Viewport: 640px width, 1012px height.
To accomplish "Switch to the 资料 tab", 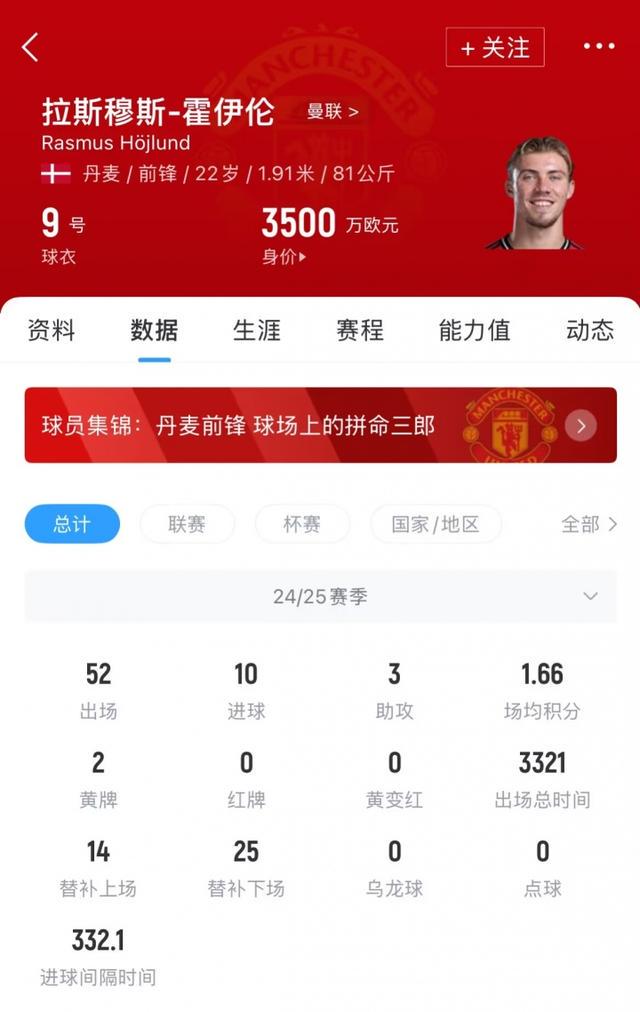I will tap(51, 330).
